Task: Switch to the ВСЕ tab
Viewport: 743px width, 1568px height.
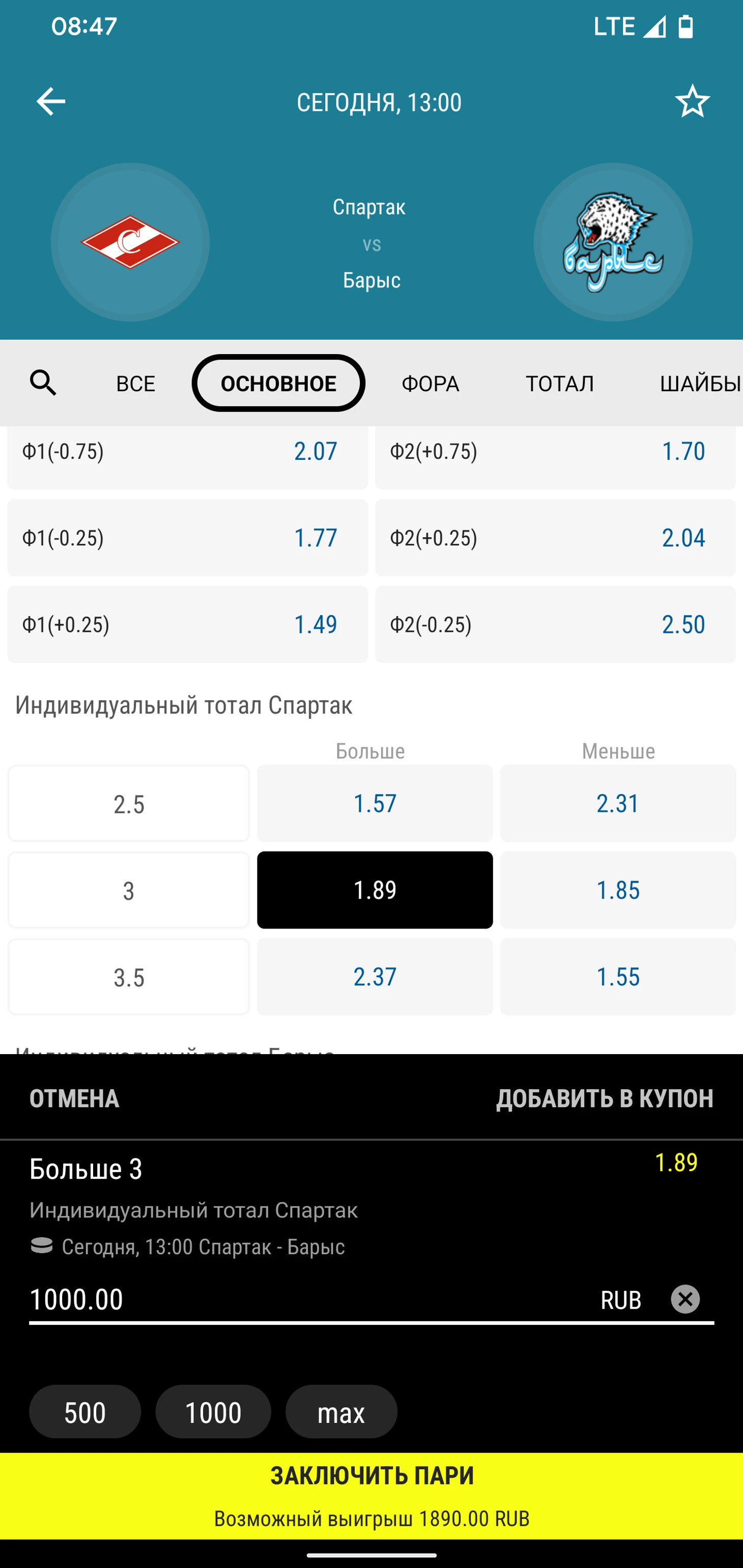Action: (135, 384)
